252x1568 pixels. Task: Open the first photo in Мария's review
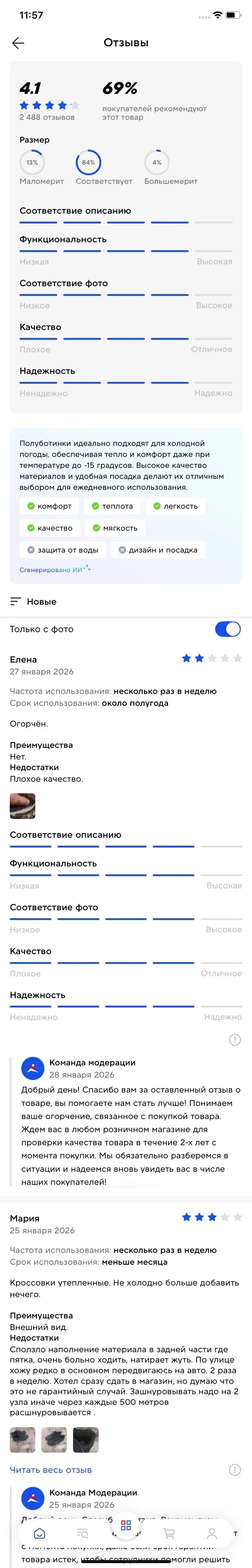[23, 1440]
